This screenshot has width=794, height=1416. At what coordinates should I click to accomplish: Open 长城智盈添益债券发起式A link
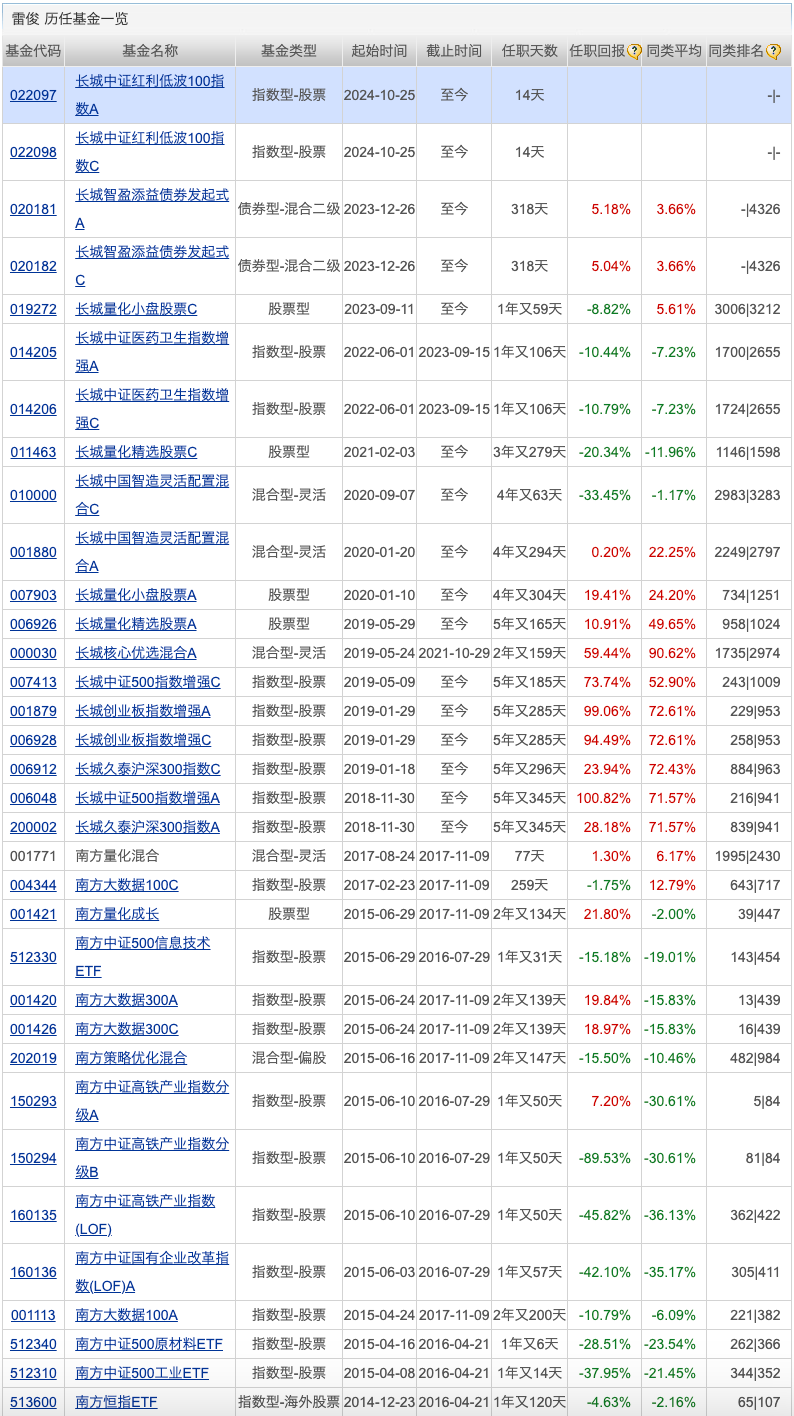pyautogui.click(x=152, y=209)
